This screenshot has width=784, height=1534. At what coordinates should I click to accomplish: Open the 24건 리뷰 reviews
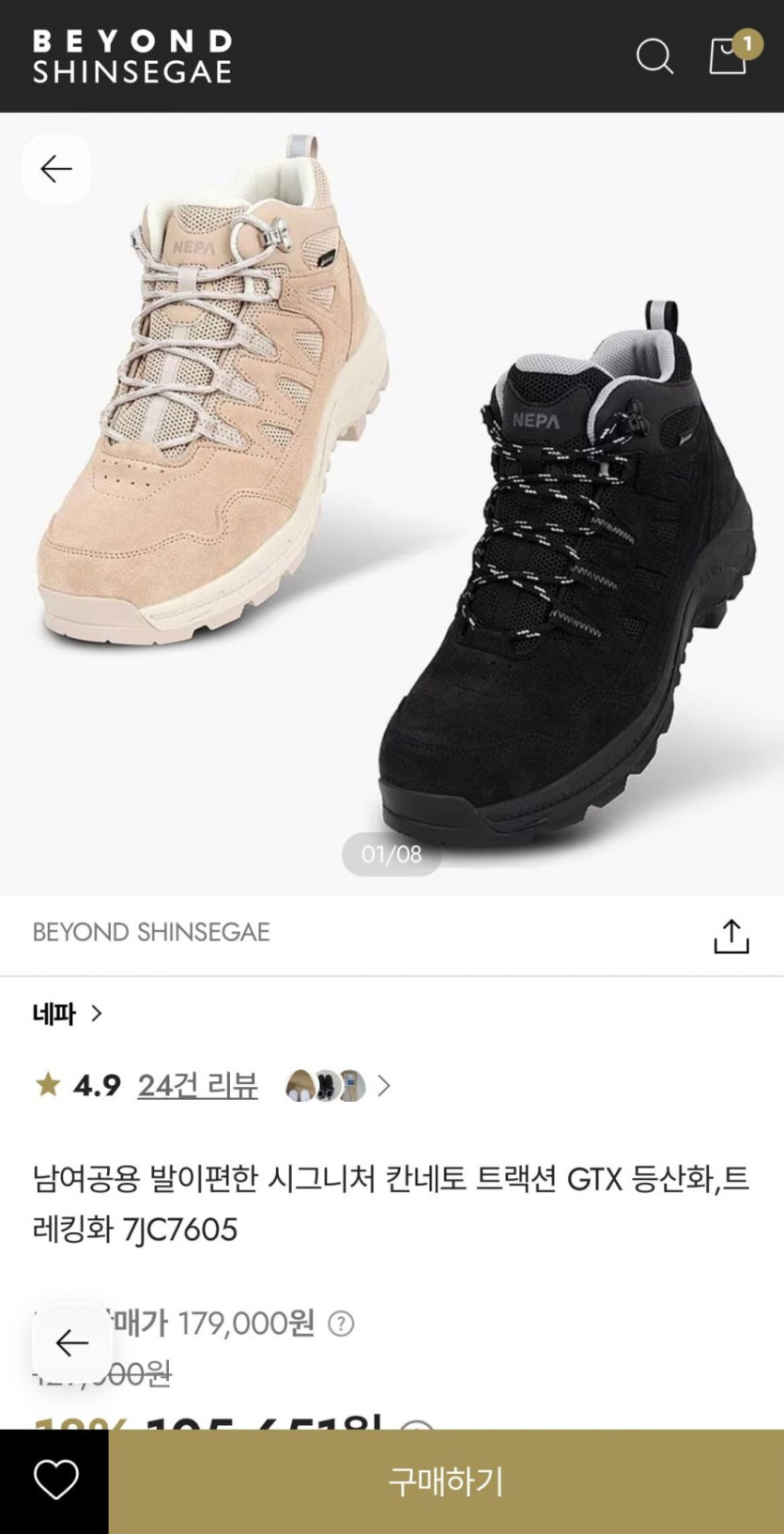pyautogui.click(x=197, y=1086)
